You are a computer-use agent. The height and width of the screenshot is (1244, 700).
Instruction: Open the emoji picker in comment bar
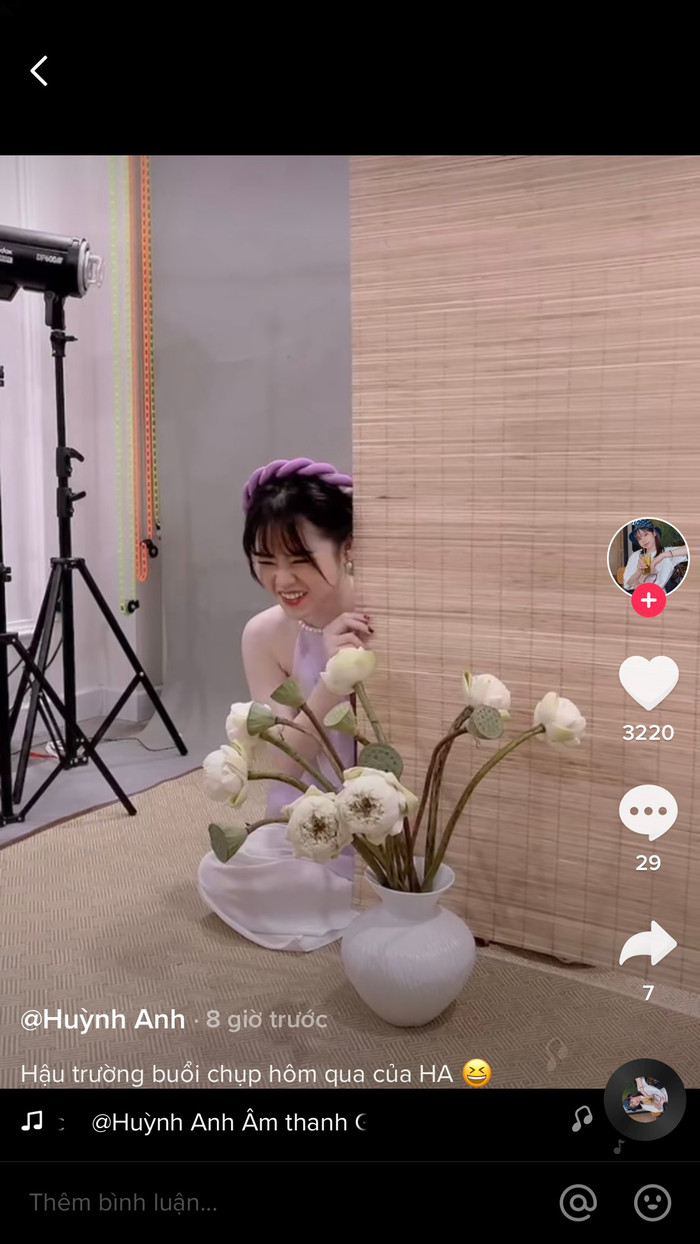[652, 1202]
